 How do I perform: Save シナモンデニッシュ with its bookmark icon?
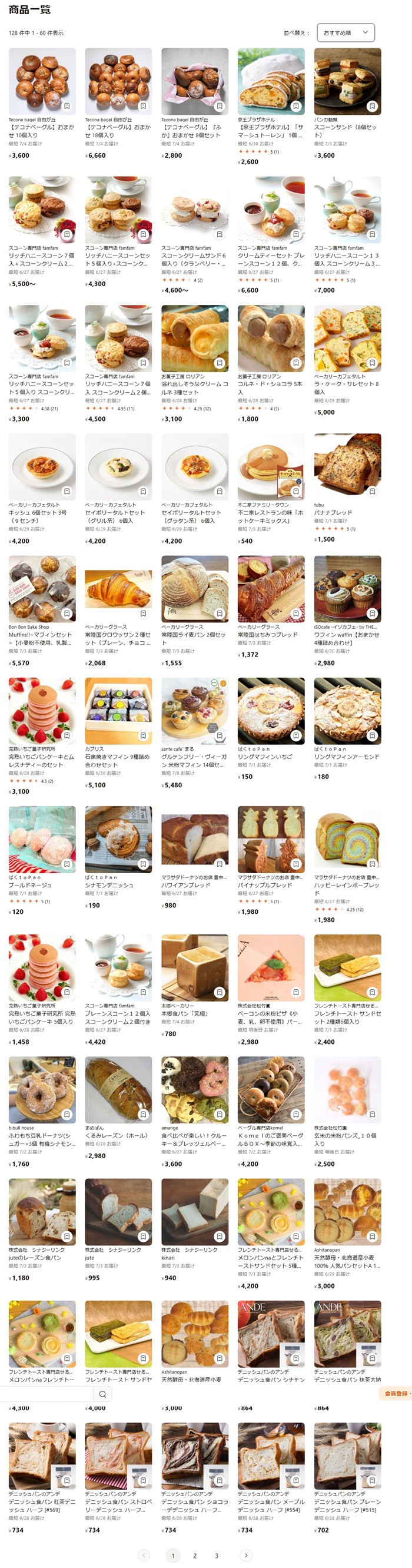[x=143, y=864]
